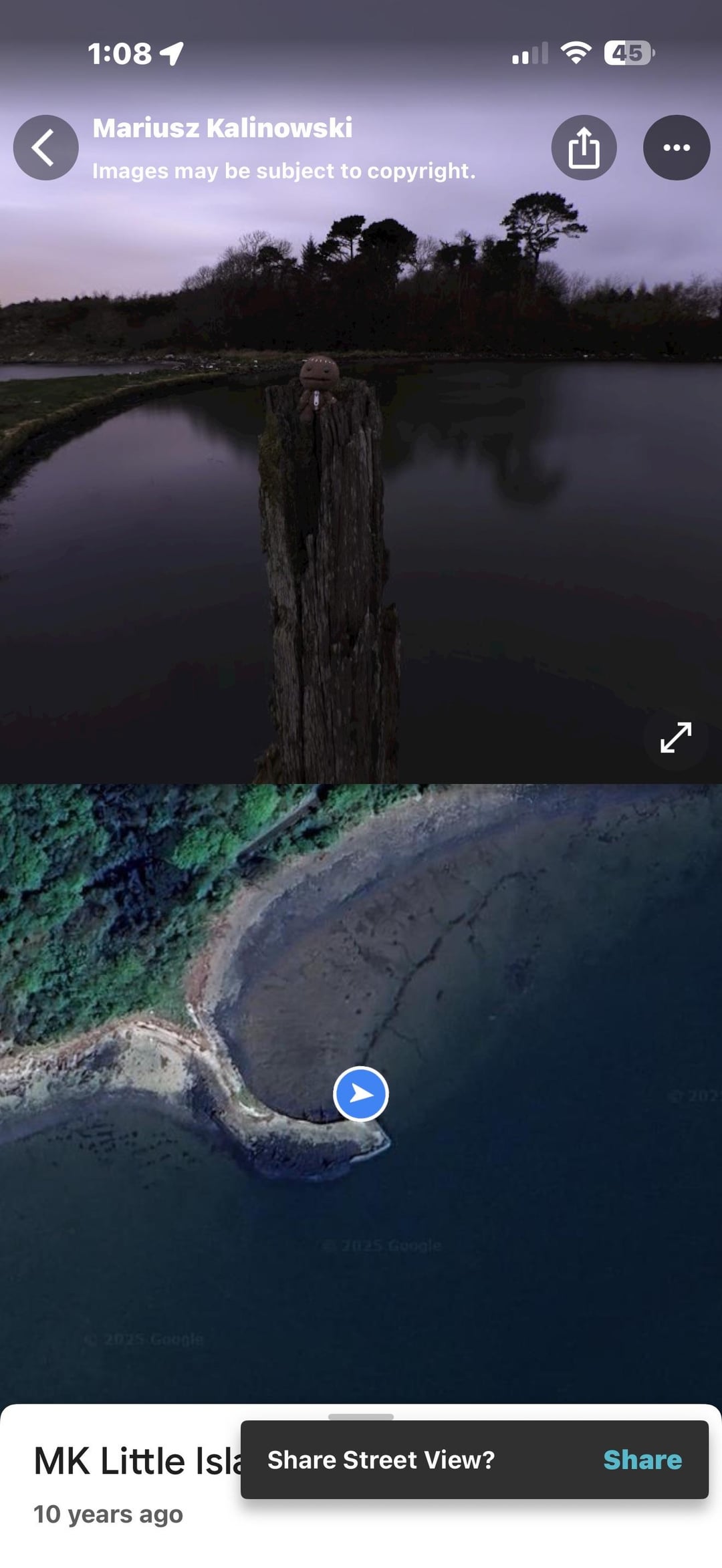Go back using the back arrow
This screenshot has width=722, height=1568.
pyautogui.click(x=45, y=148)
